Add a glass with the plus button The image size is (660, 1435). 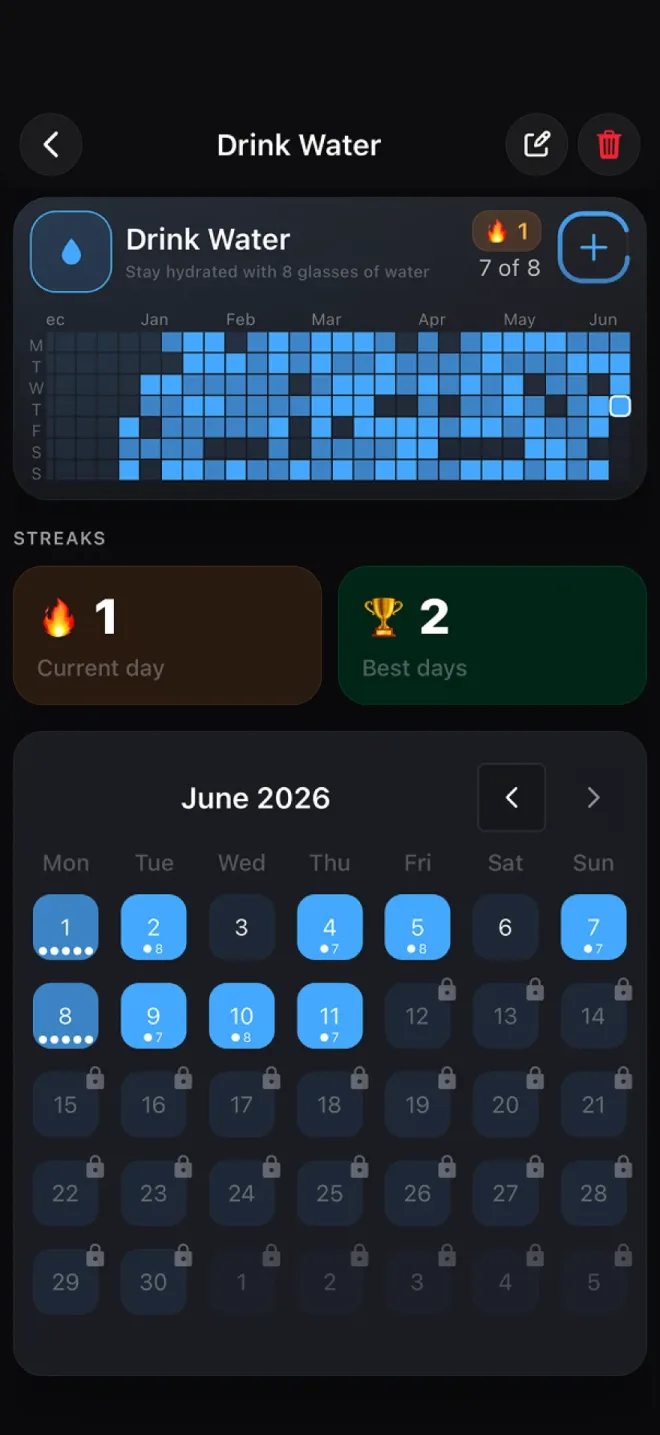(594, 248)
